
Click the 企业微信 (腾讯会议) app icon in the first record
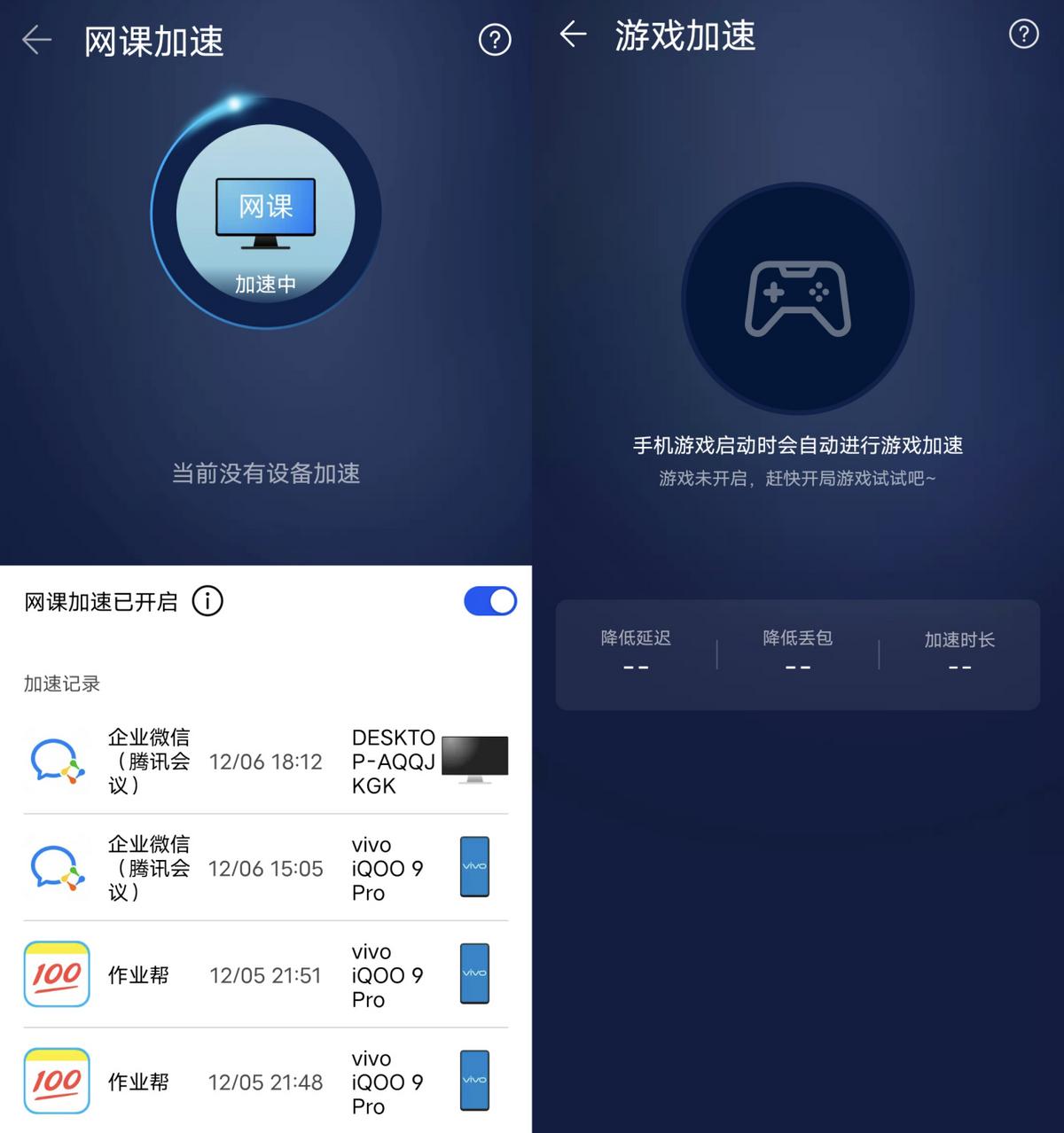56,761
